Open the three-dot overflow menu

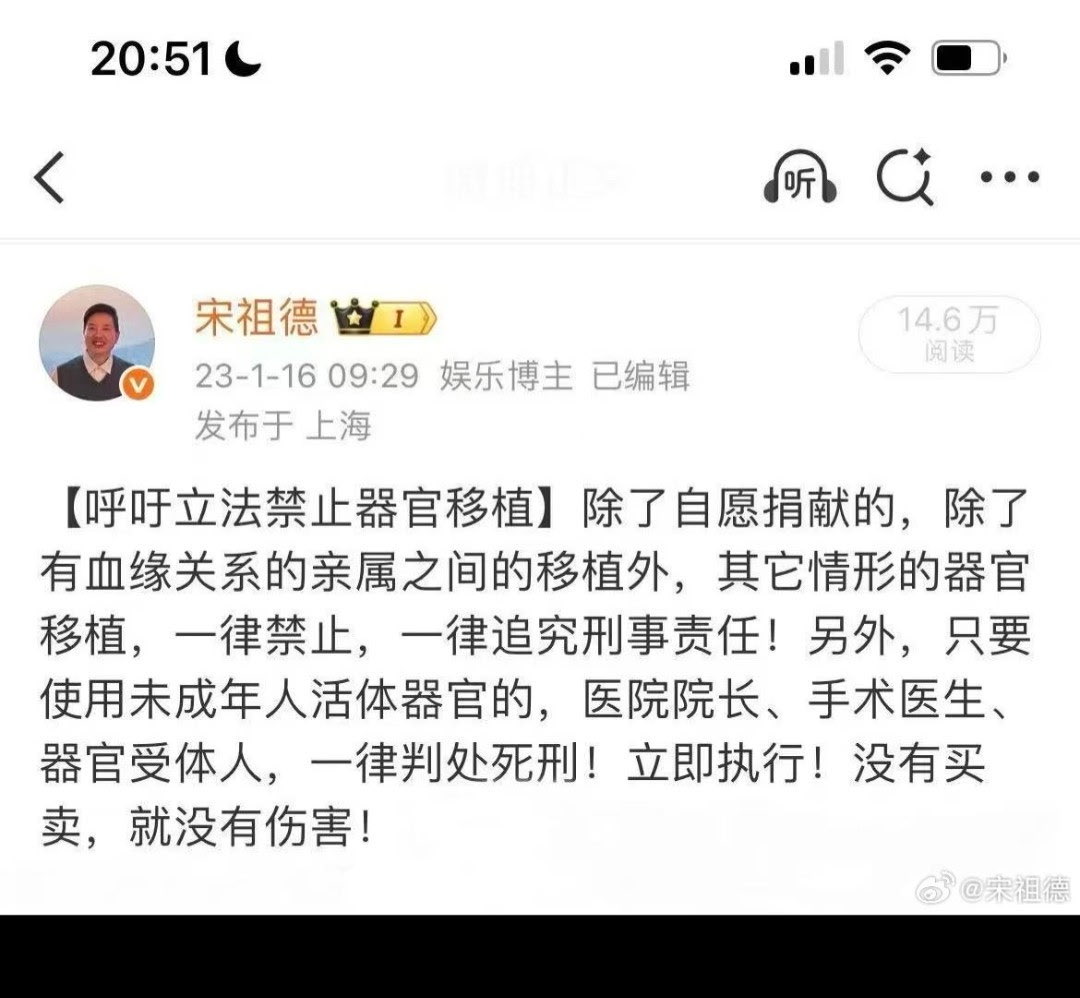tap(1010, 179)
